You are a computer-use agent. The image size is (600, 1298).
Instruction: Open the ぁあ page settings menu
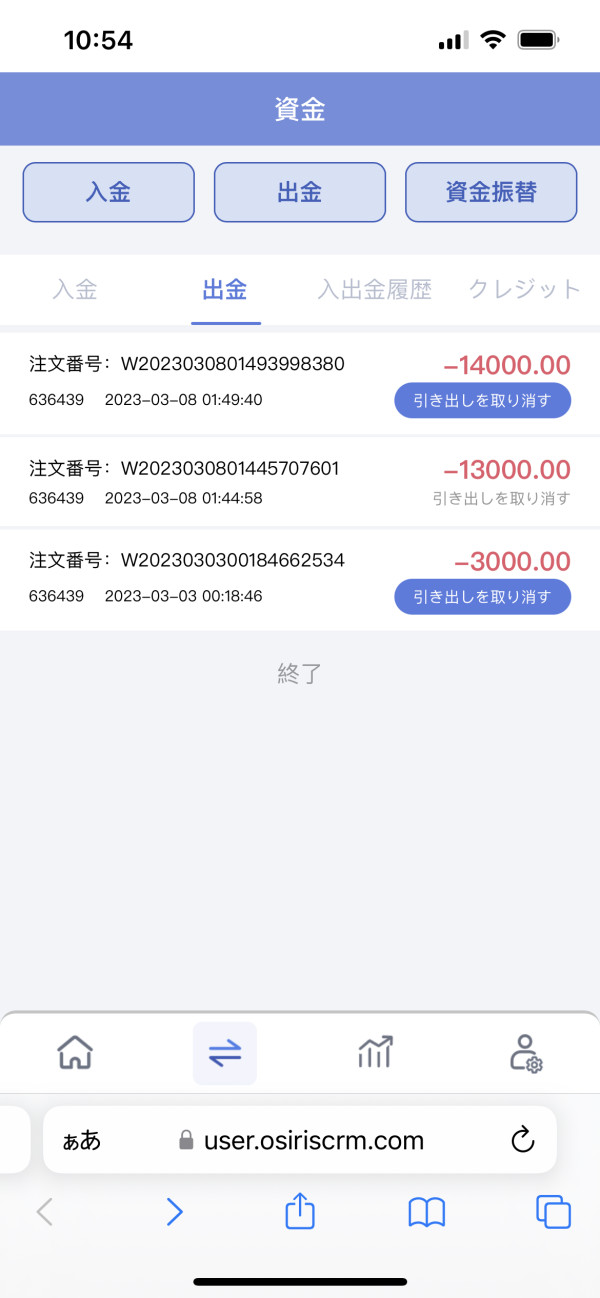(82, 1140)
